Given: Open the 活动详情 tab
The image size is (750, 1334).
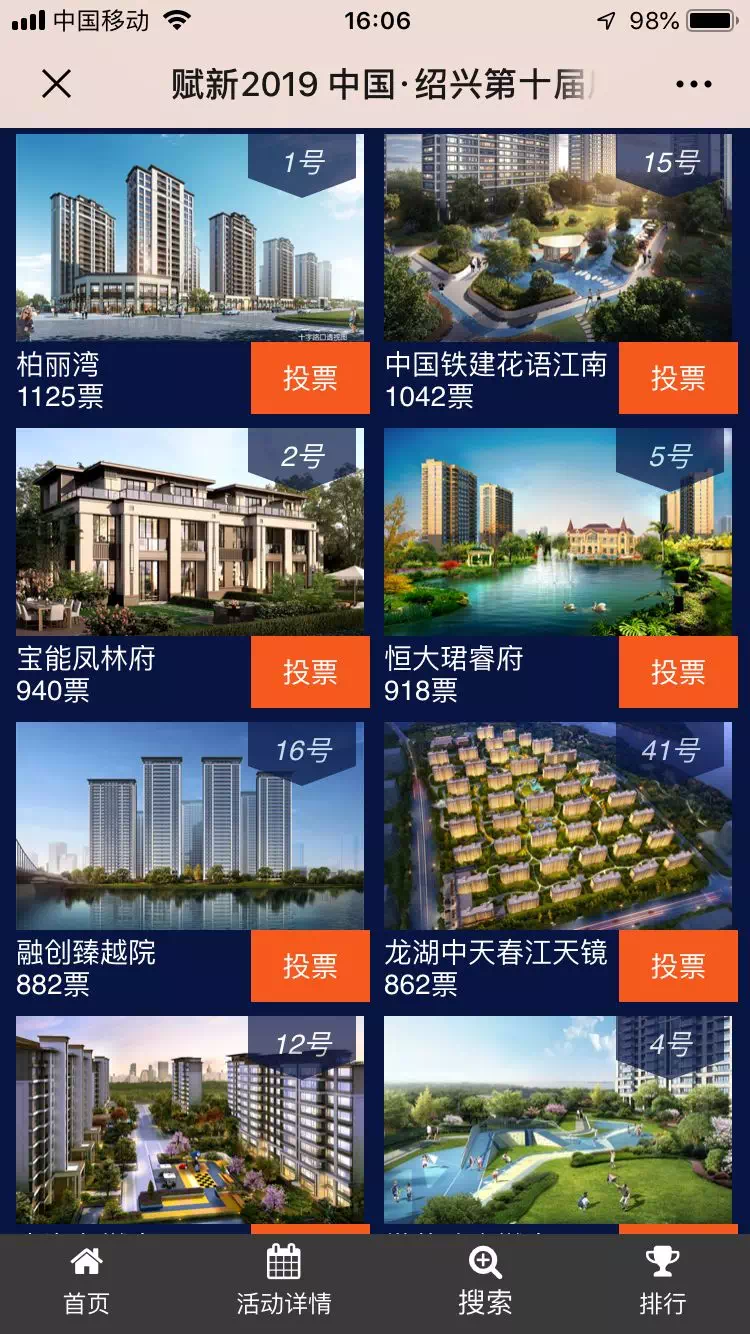Looking at the screenshot, I should point(283,1283).
